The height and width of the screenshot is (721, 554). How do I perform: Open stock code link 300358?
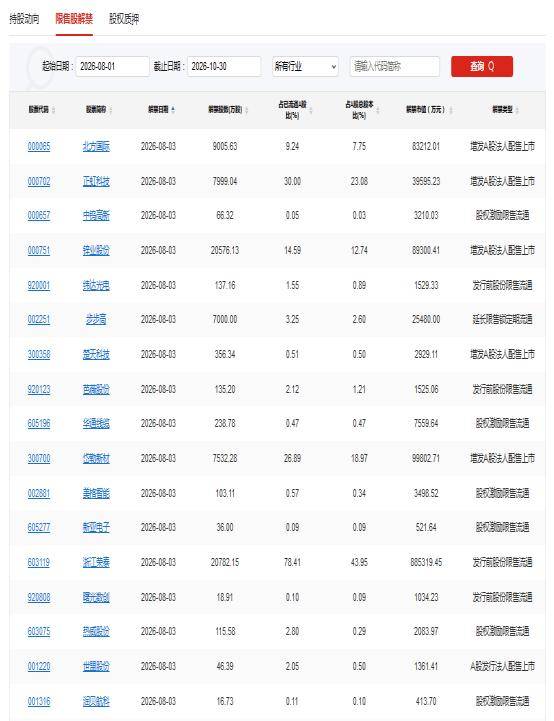coord(39,354)
